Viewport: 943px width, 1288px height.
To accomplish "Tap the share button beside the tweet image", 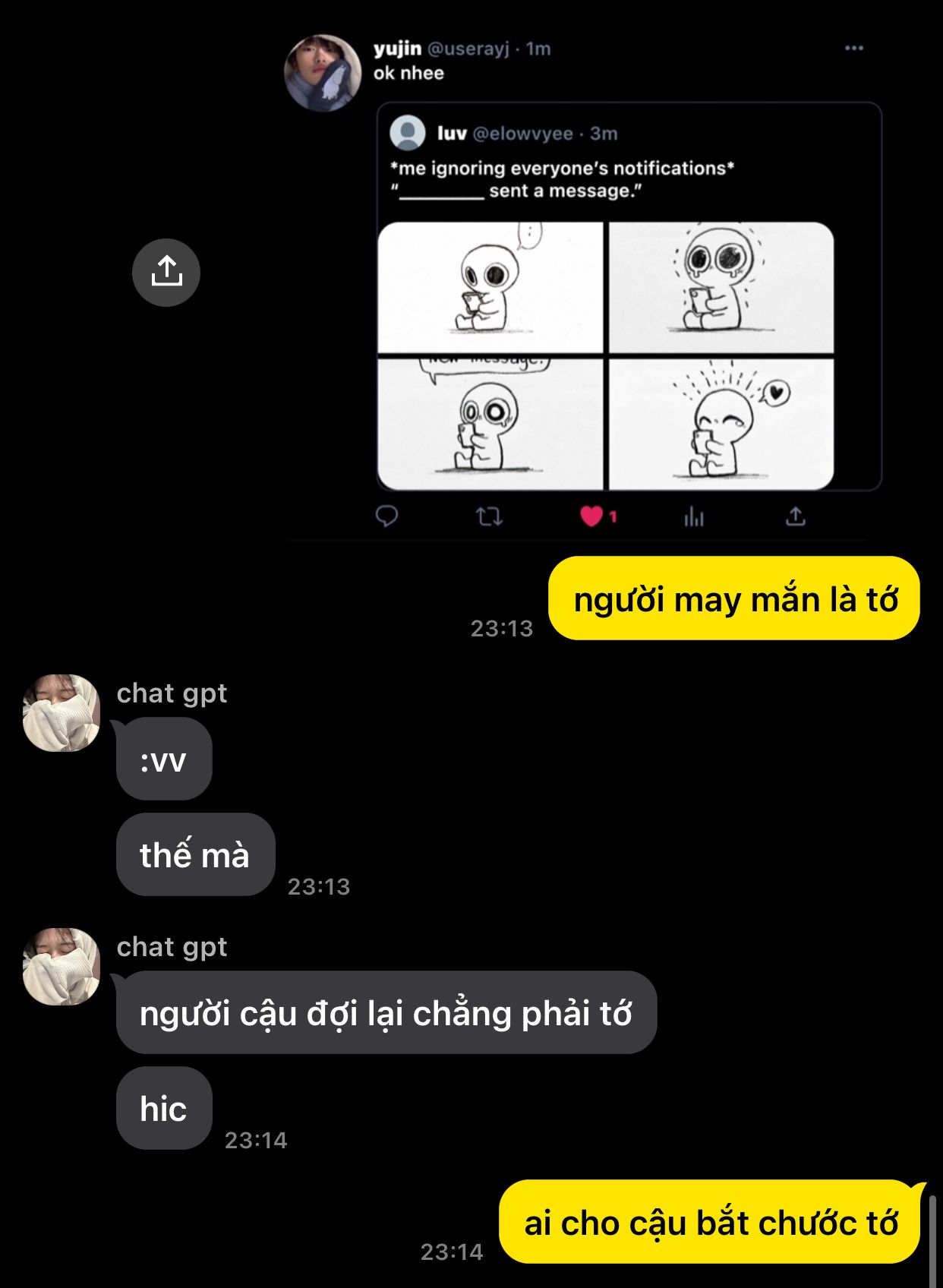I will pyautogui.click(x=166, y=272).
